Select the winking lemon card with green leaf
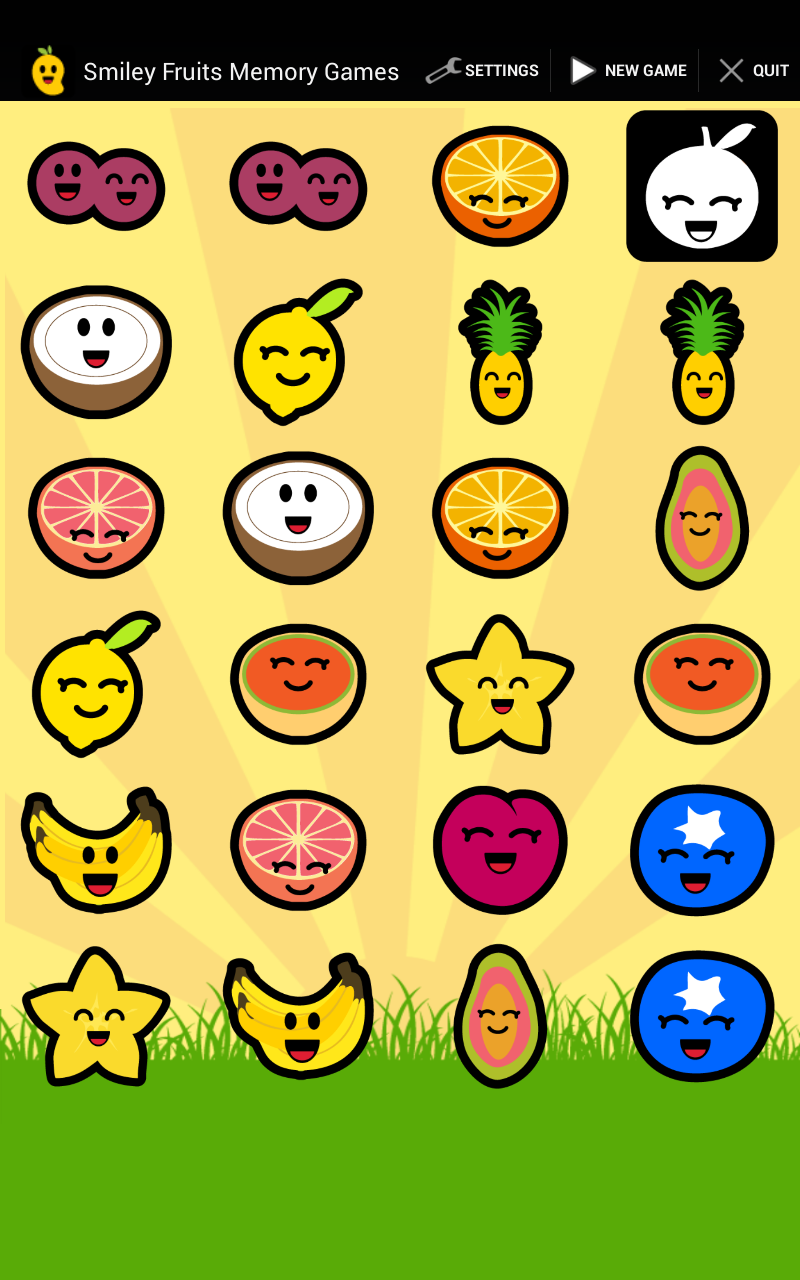 pos(296,352)
